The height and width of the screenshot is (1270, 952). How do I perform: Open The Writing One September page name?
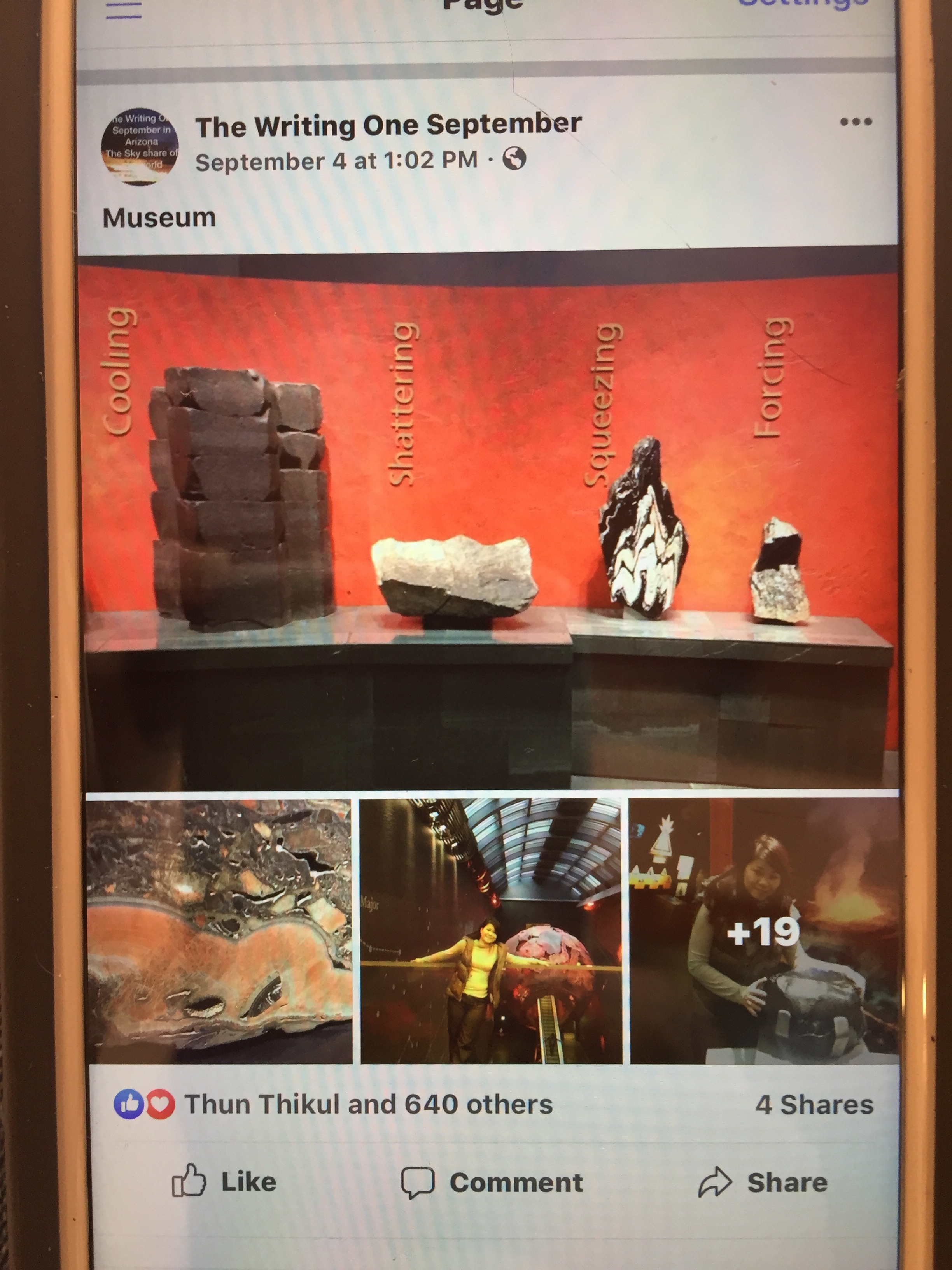pyautogui.click(x=388, y=125)
